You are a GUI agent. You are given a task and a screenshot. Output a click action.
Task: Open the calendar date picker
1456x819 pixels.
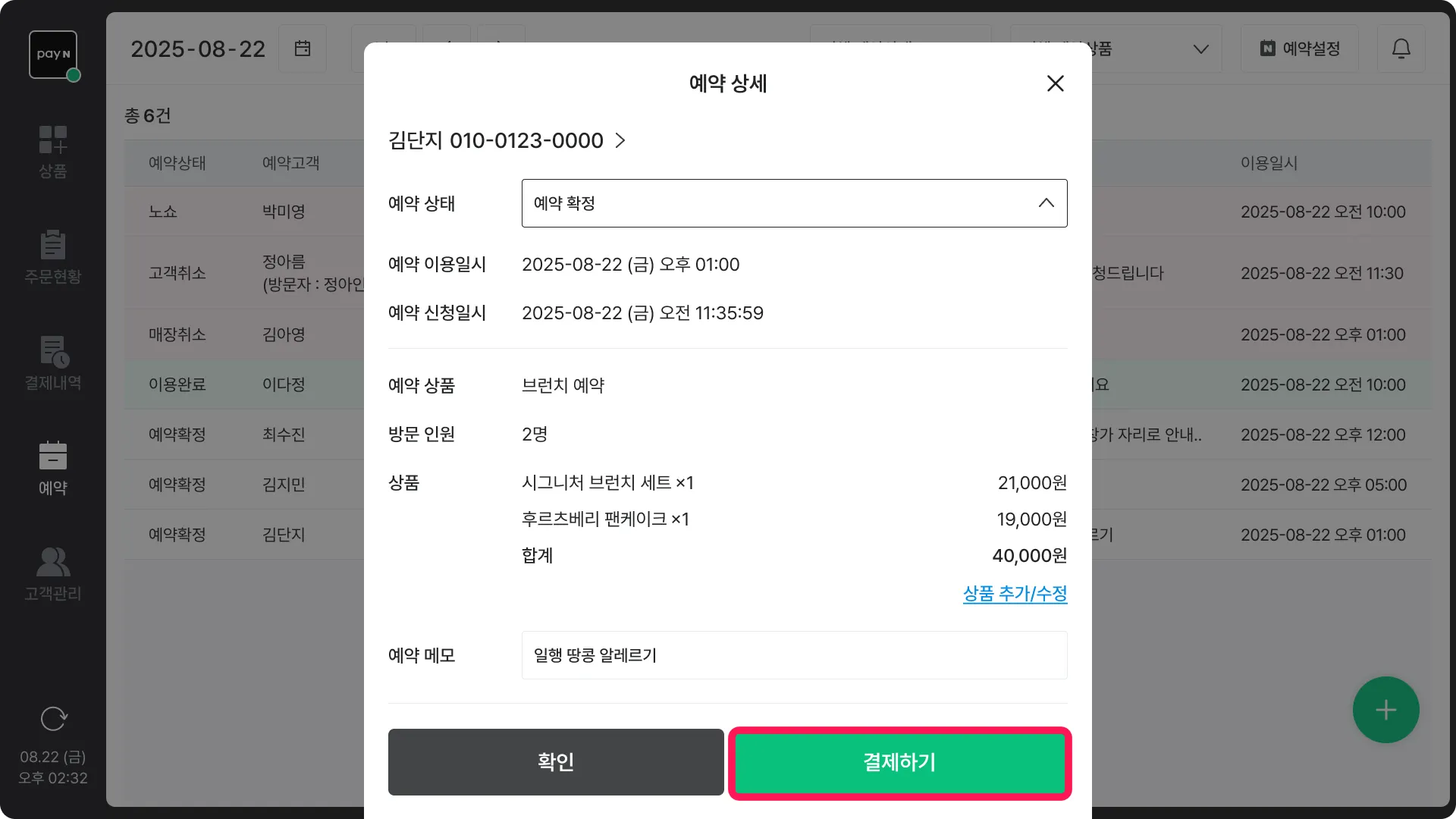point(303,49)
